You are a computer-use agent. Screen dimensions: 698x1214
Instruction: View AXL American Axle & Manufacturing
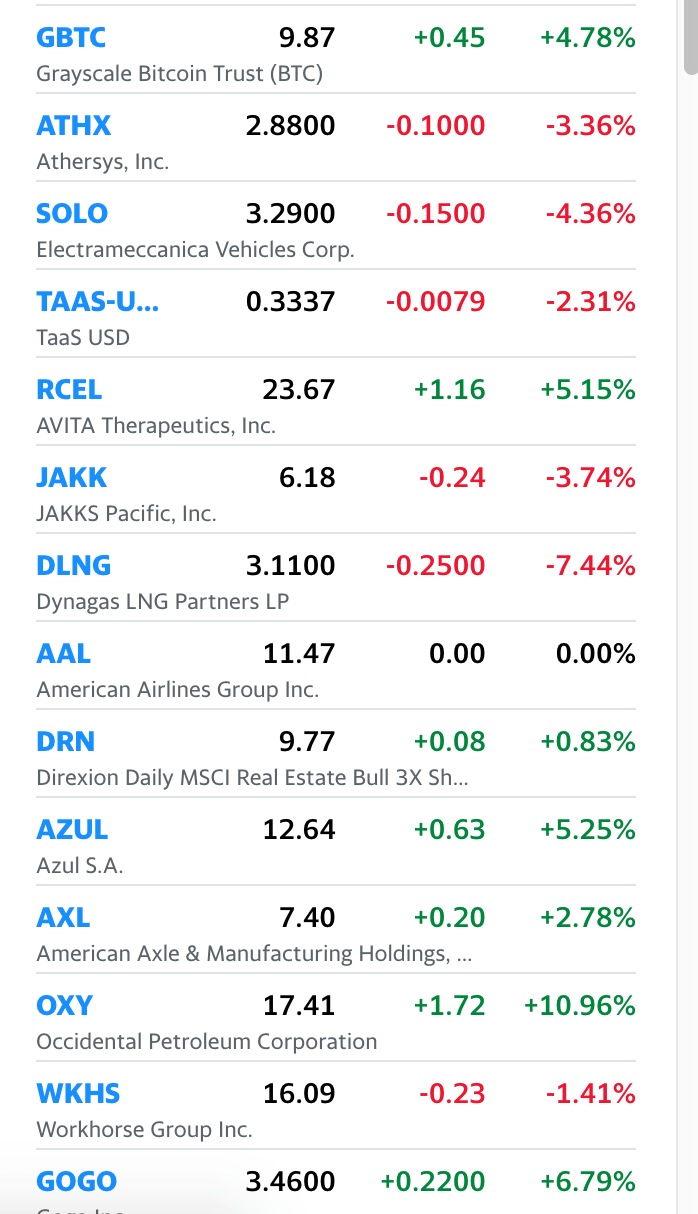click(63, 918)
